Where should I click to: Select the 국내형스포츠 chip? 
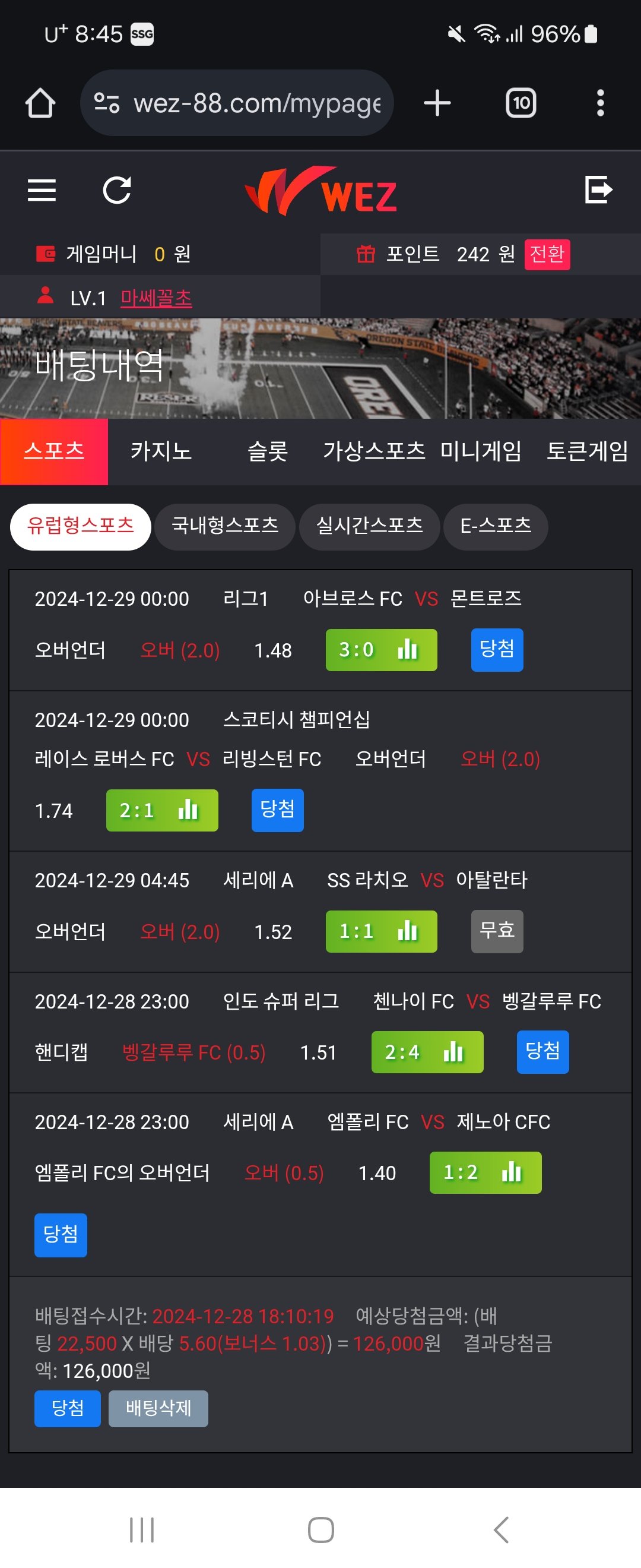pyautogui.click(x=225, y=526)
